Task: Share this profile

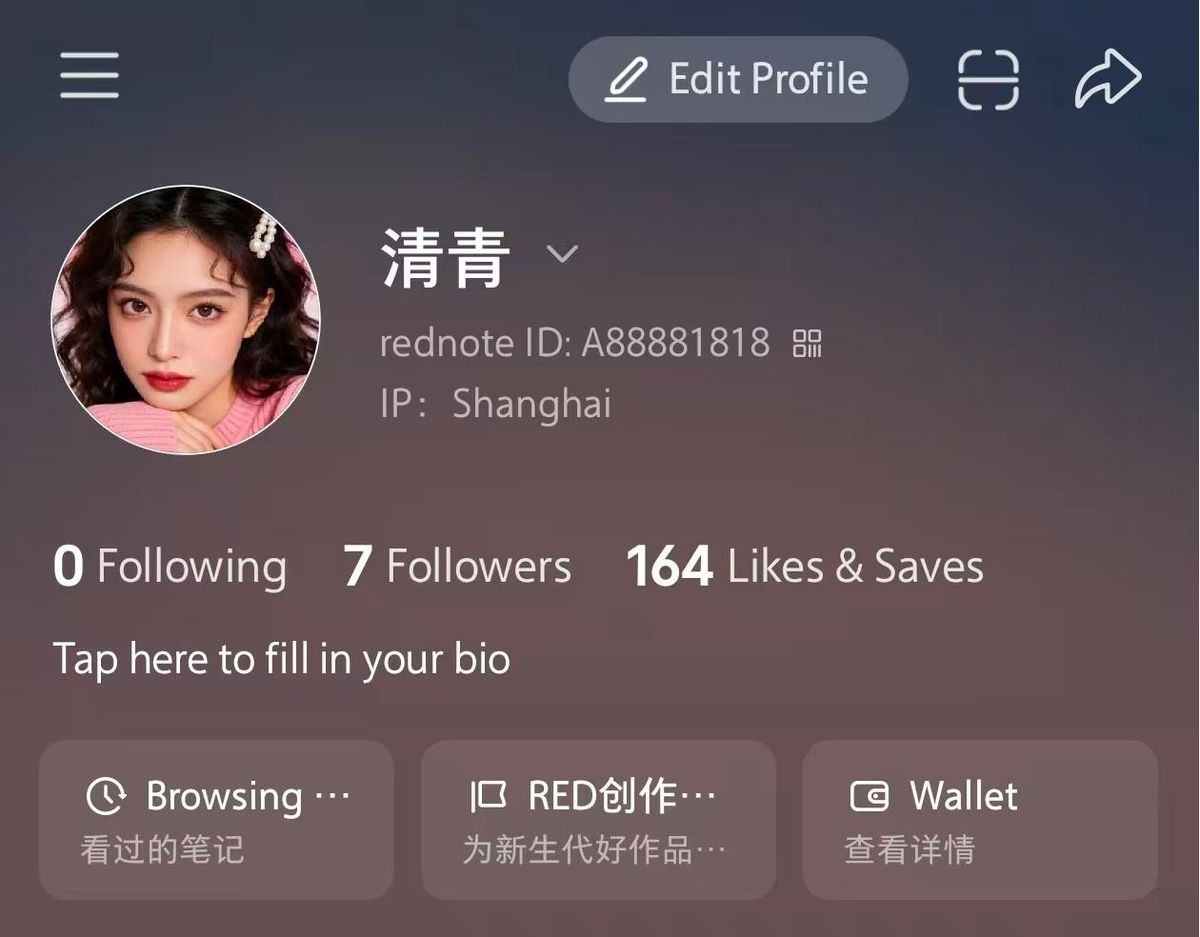Action: pyautogui.click(x=1108, y=80)
